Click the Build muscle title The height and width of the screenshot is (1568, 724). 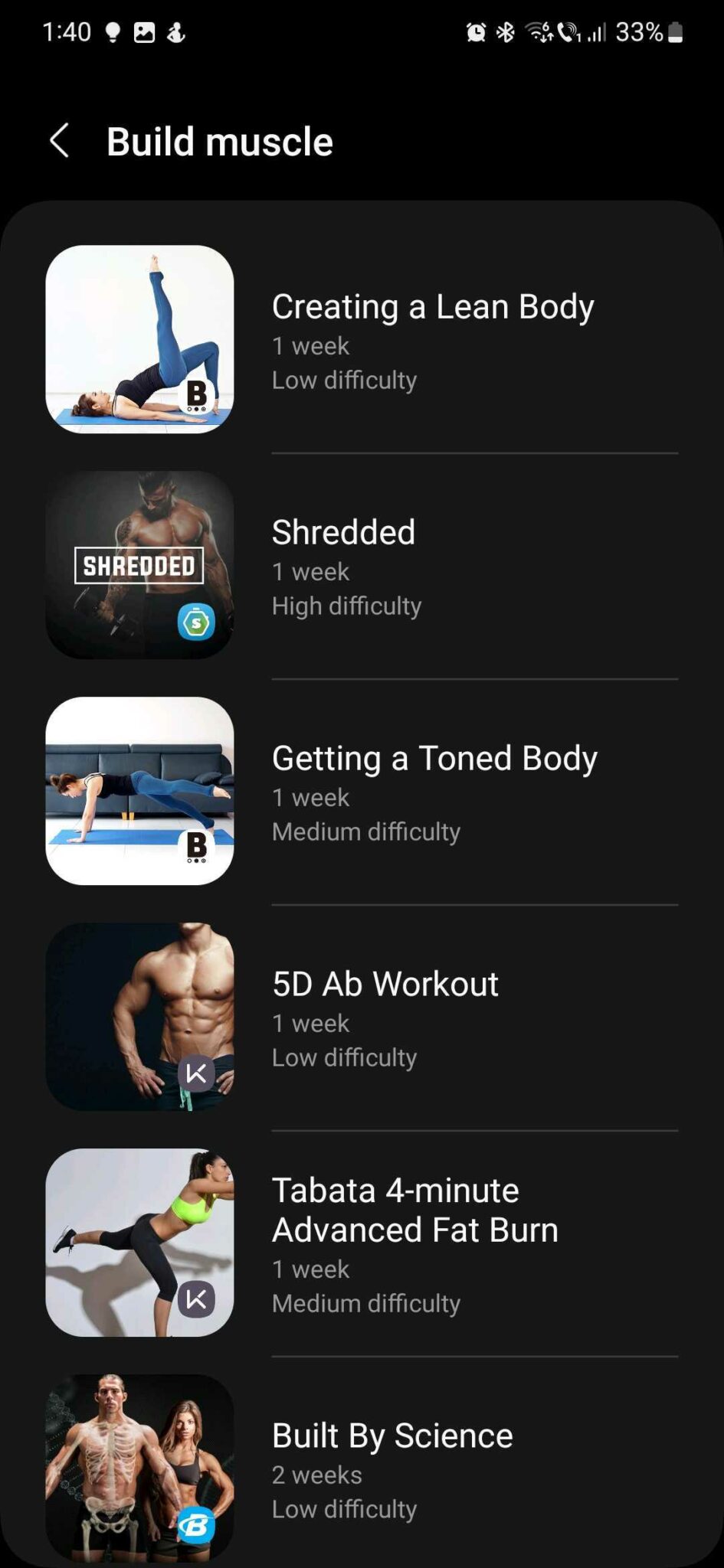[220, 141]
